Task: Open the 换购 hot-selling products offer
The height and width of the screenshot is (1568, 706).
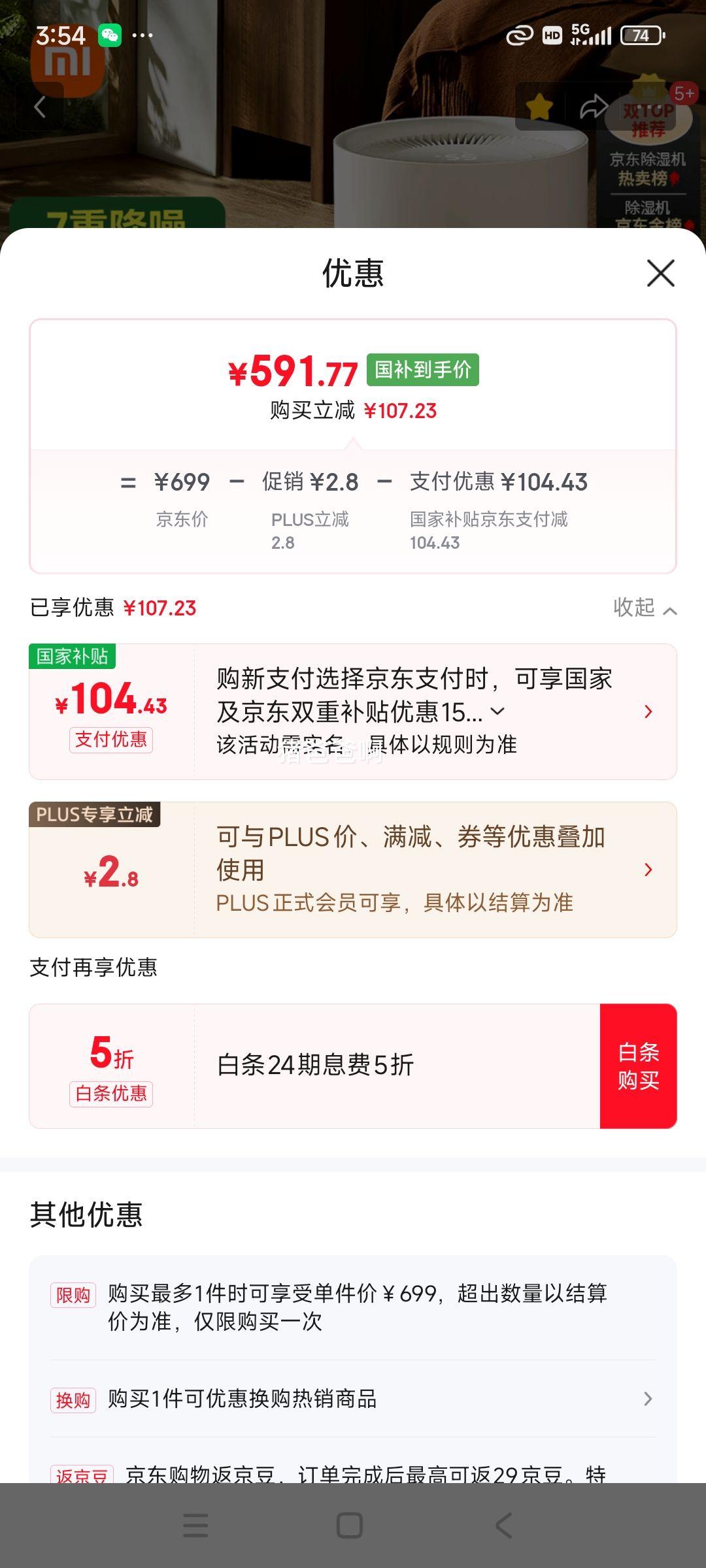Action: click(353, 1399)
